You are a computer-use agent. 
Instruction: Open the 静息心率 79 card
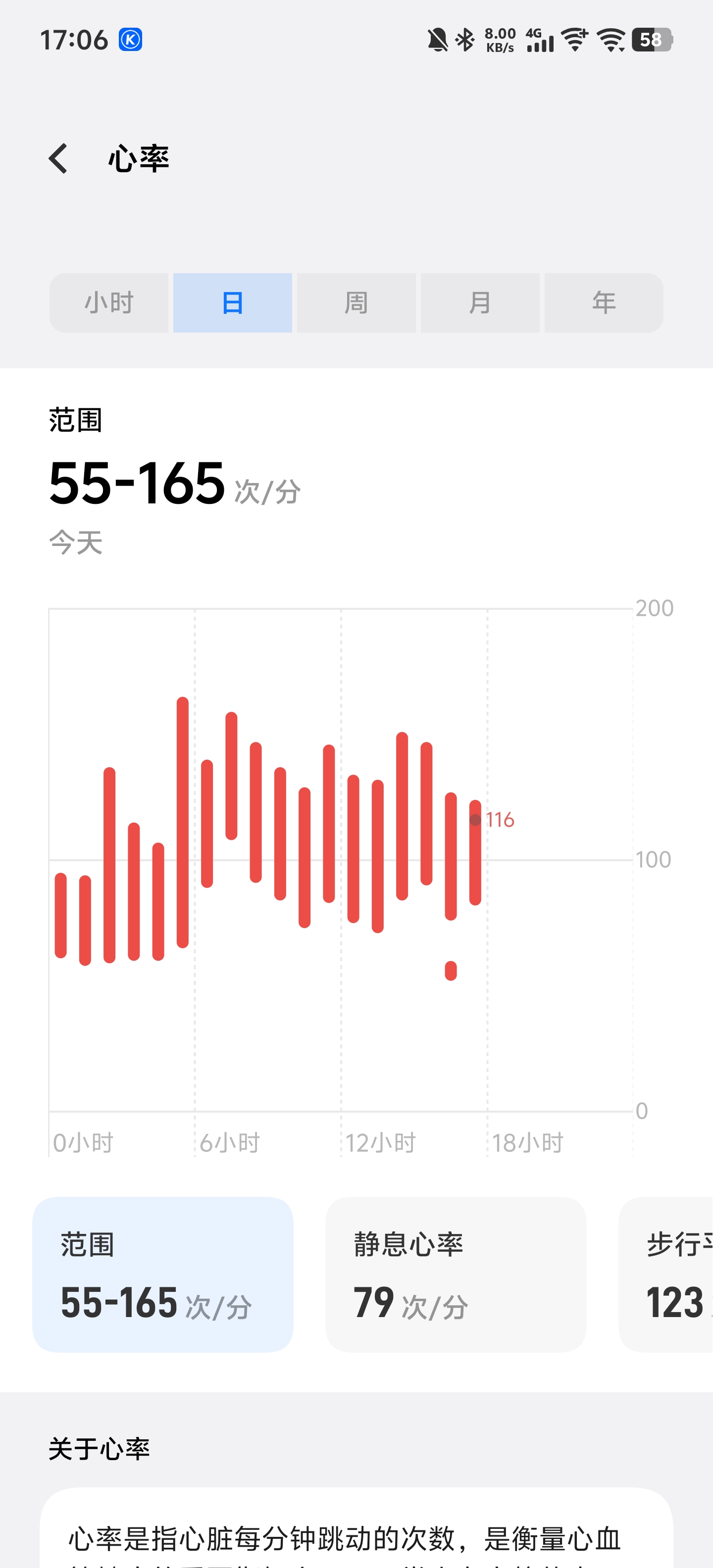point(456,1274)
